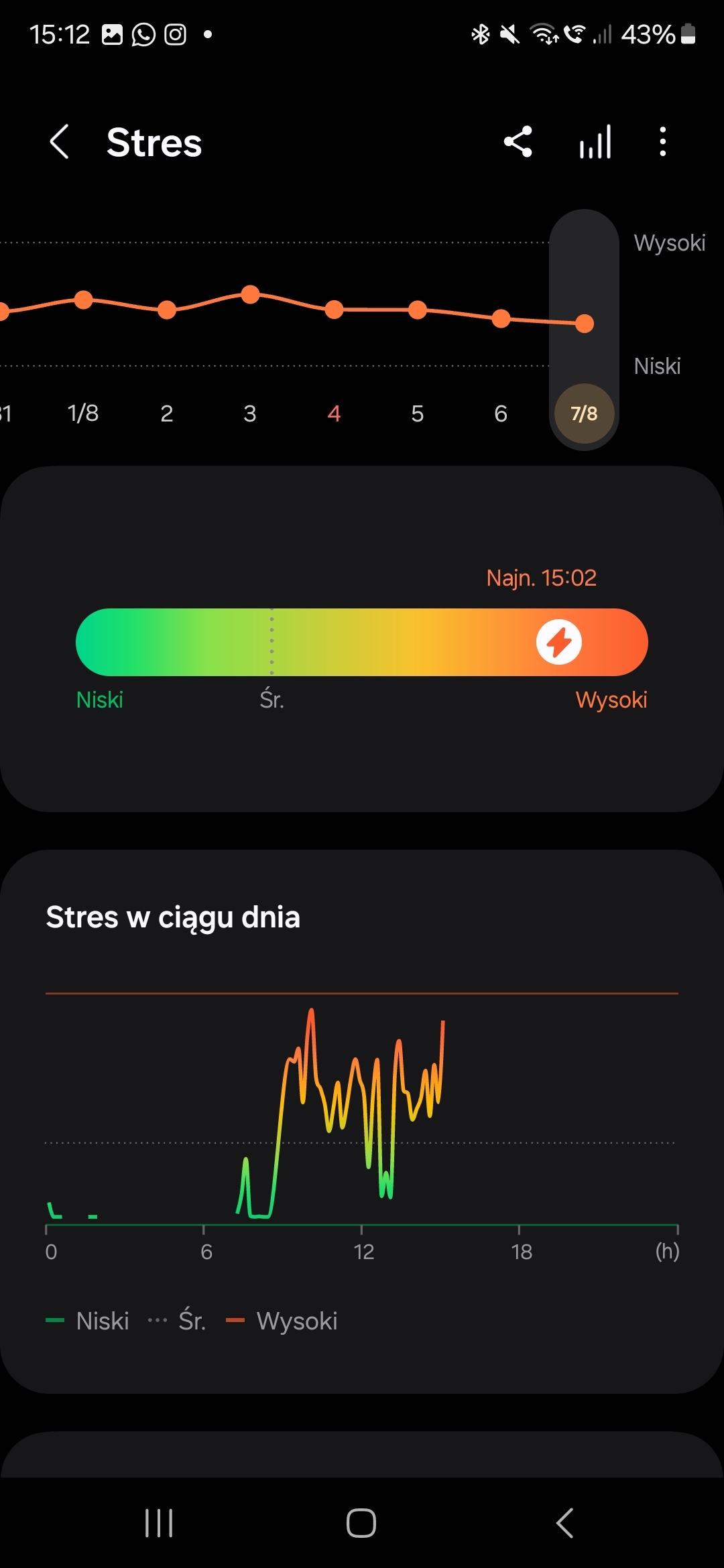The image size is (724, 1568).
Task: Go to the home screen
Action: tap(361, 1523)
